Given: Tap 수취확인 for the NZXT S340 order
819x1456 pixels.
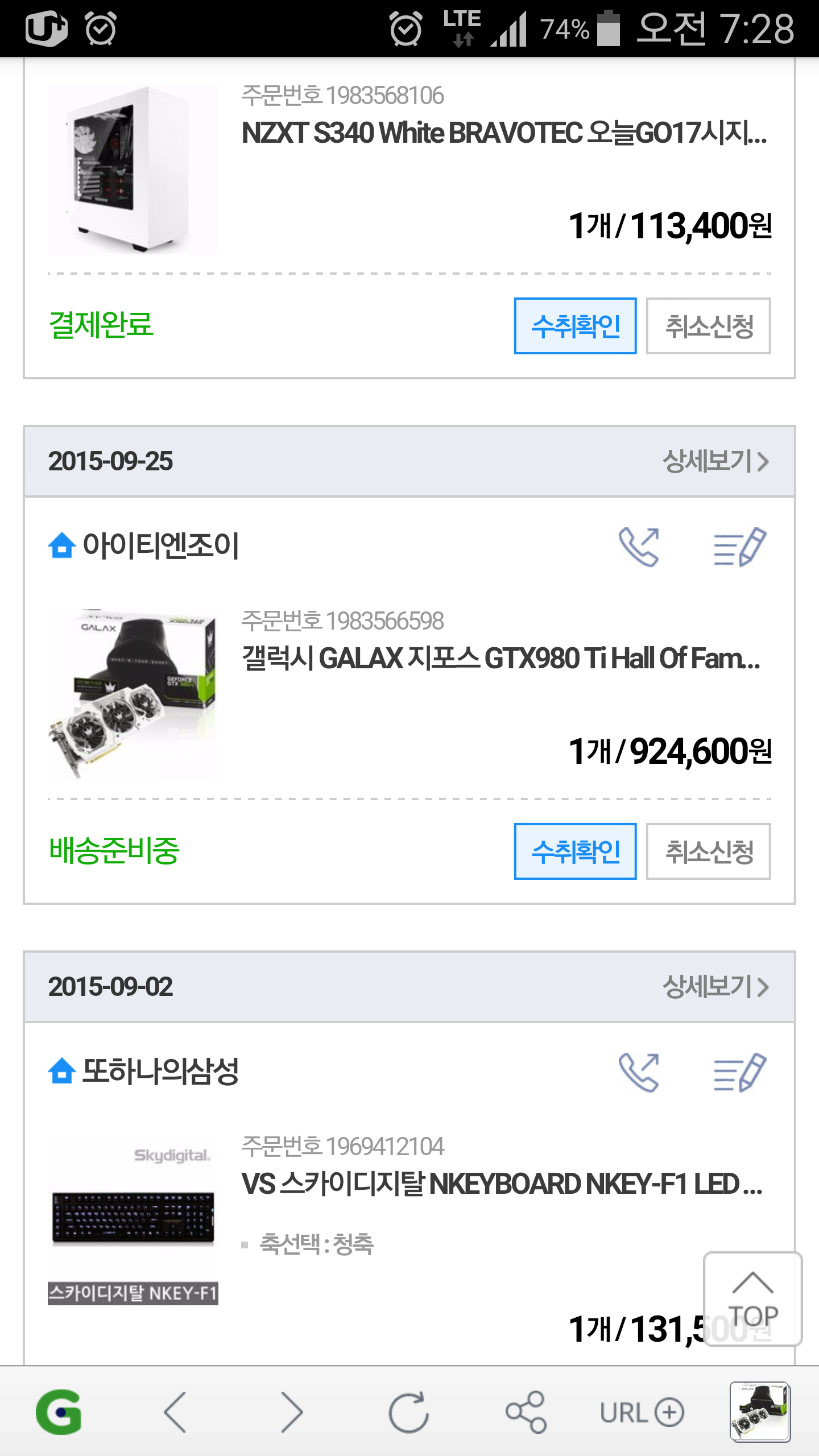Looking at the screenshot, I should [575, 326].
